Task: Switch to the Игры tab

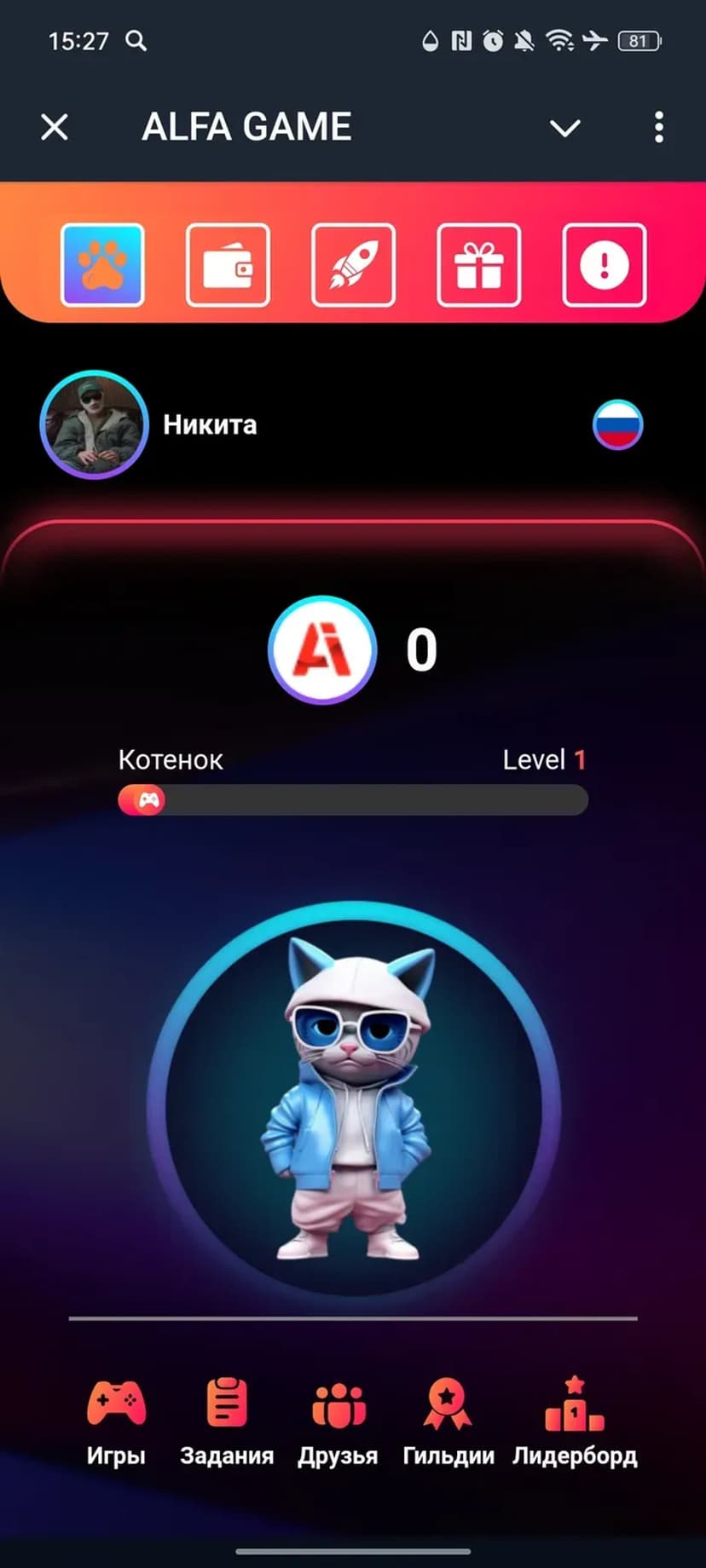Action: 116,1421
